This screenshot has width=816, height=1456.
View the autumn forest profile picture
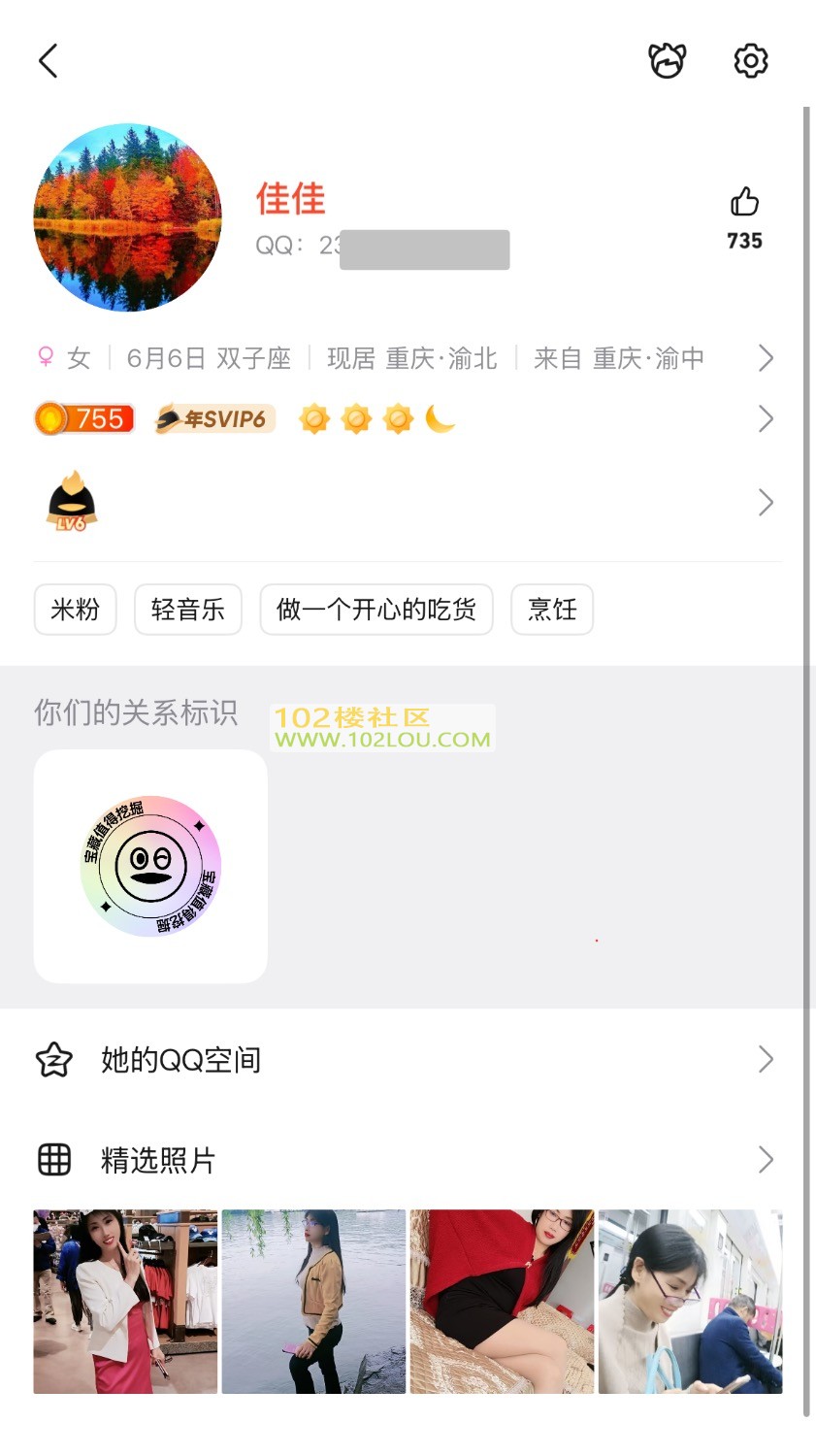[127, 217]
